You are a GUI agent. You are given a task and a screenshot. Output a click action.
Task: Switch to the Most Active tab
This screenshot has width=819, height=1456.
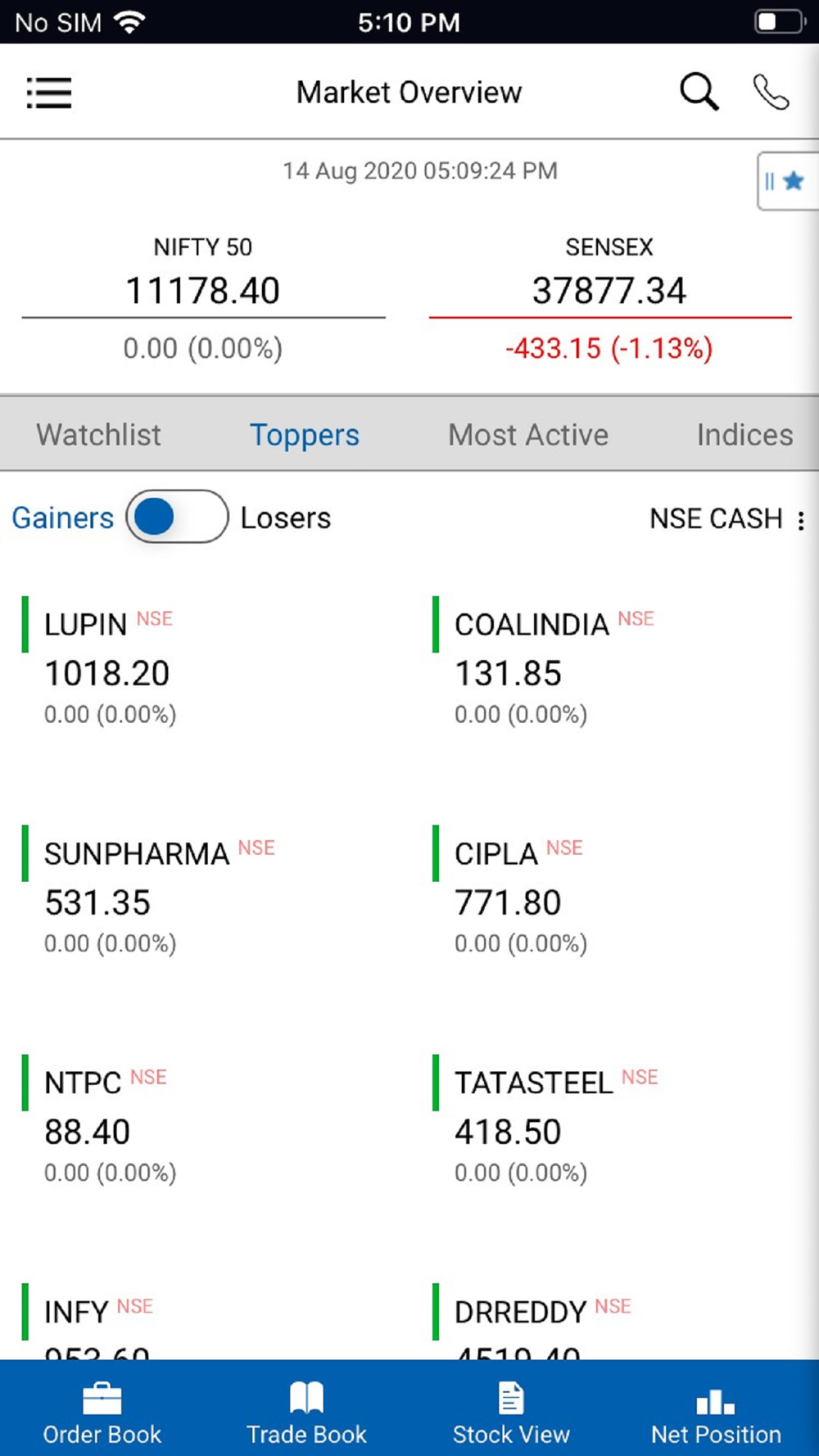pos(528,435)
